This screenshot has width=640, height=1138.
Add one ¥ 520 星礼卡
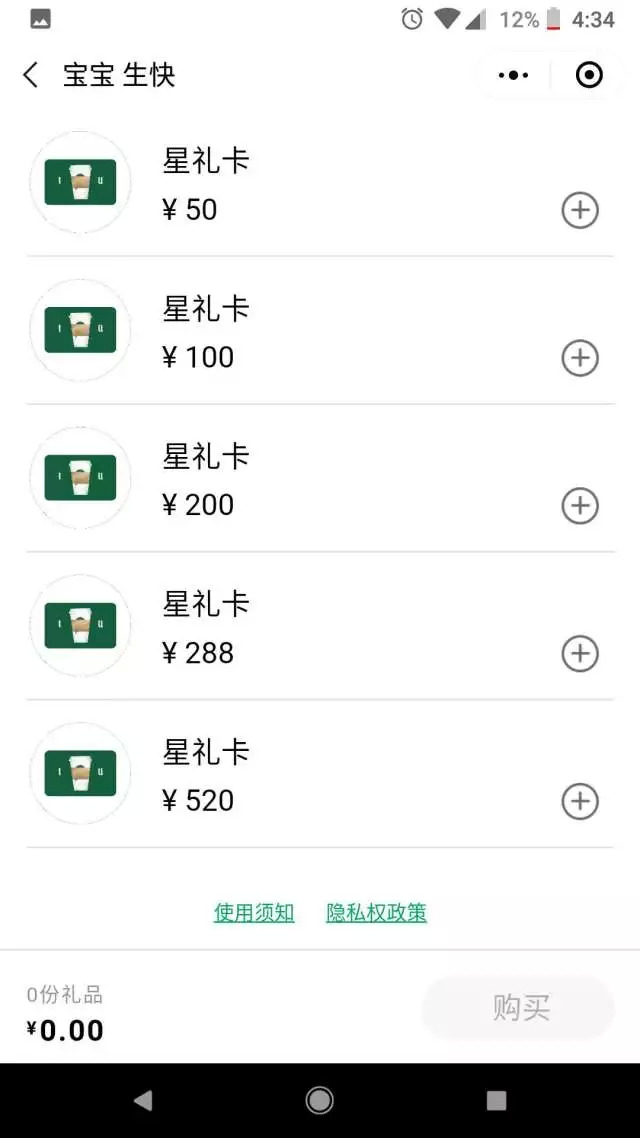(580, 802)
